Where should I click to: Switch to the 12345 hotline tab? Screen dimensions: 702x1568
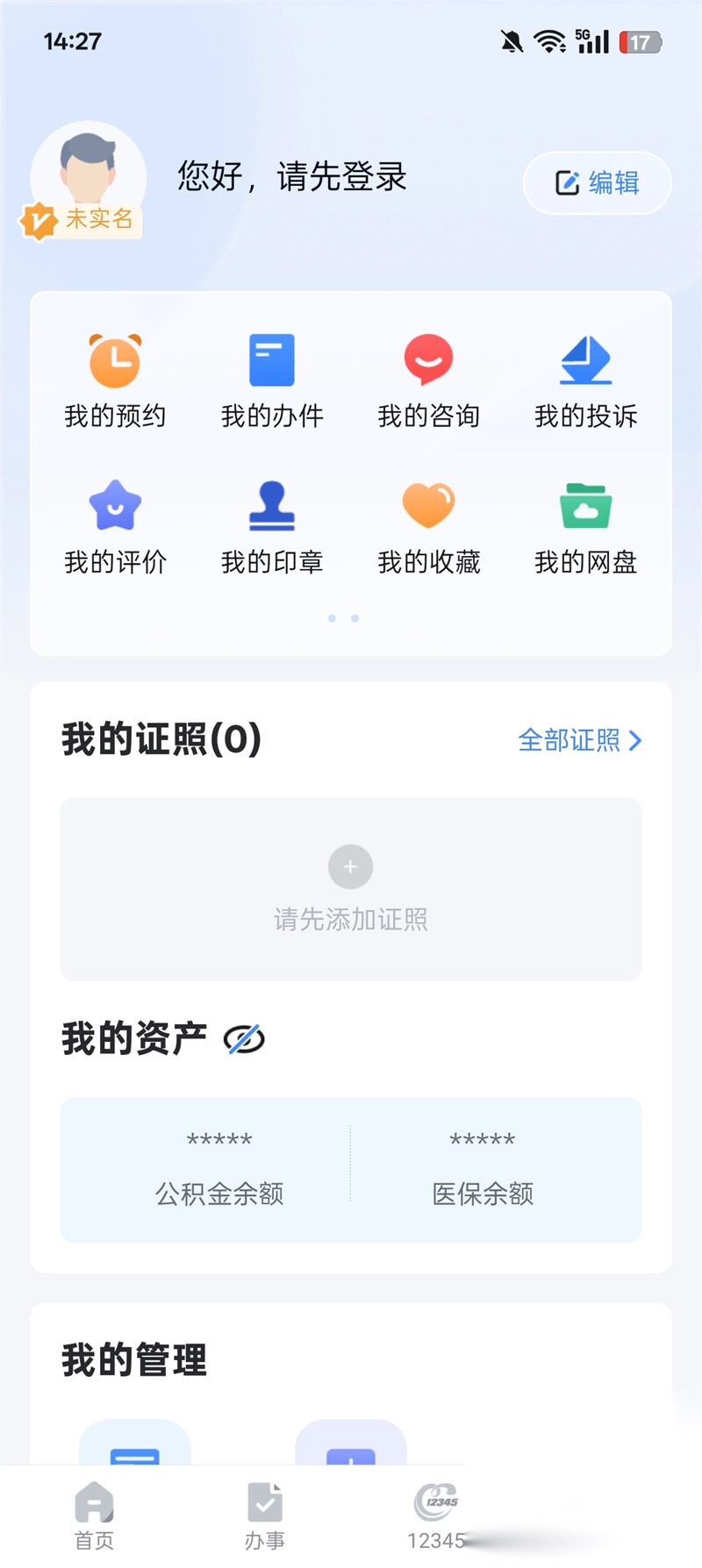point(436,1515)
